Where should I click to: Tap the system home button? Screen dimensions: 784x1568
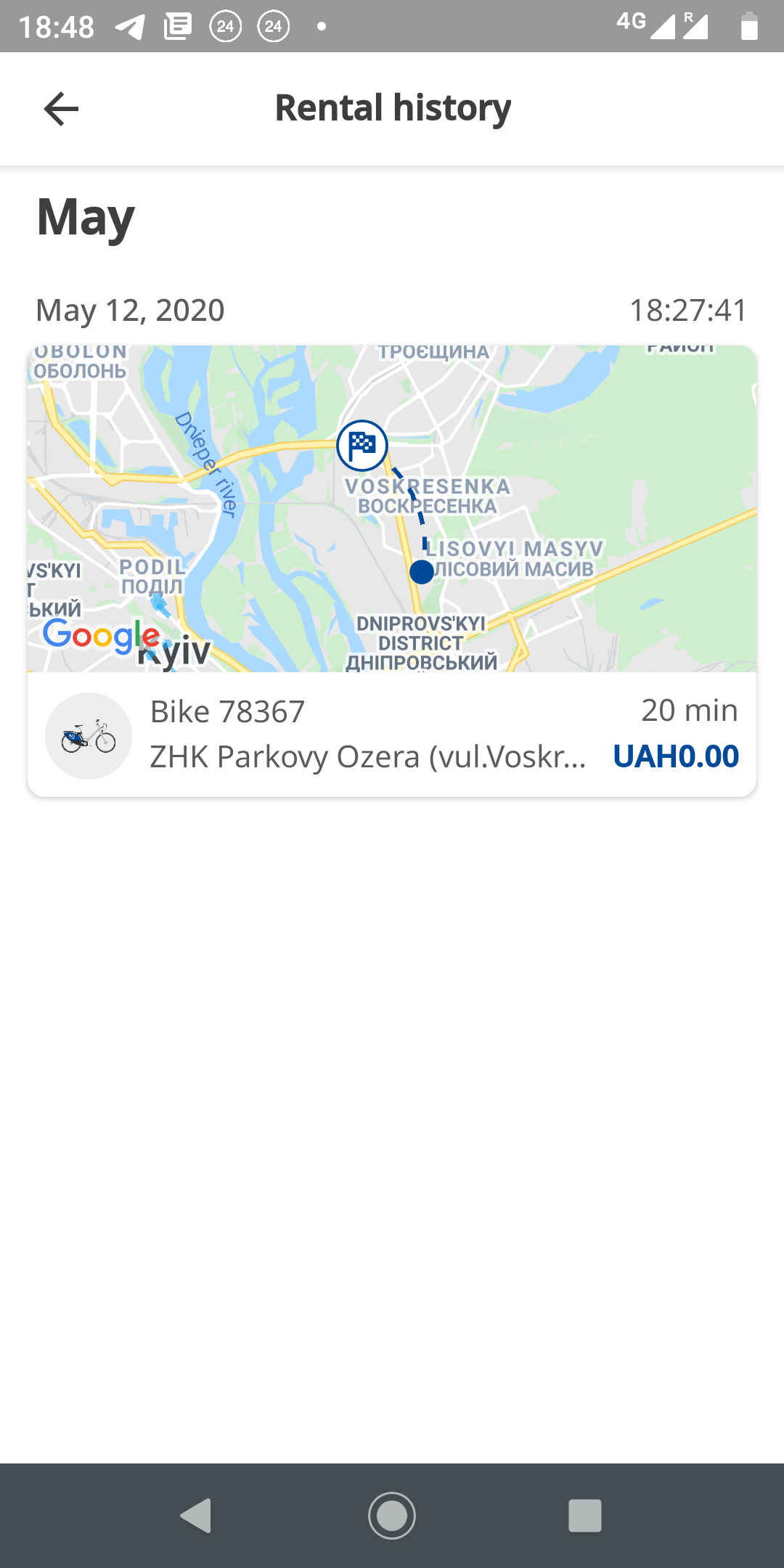click(392, 1515)
